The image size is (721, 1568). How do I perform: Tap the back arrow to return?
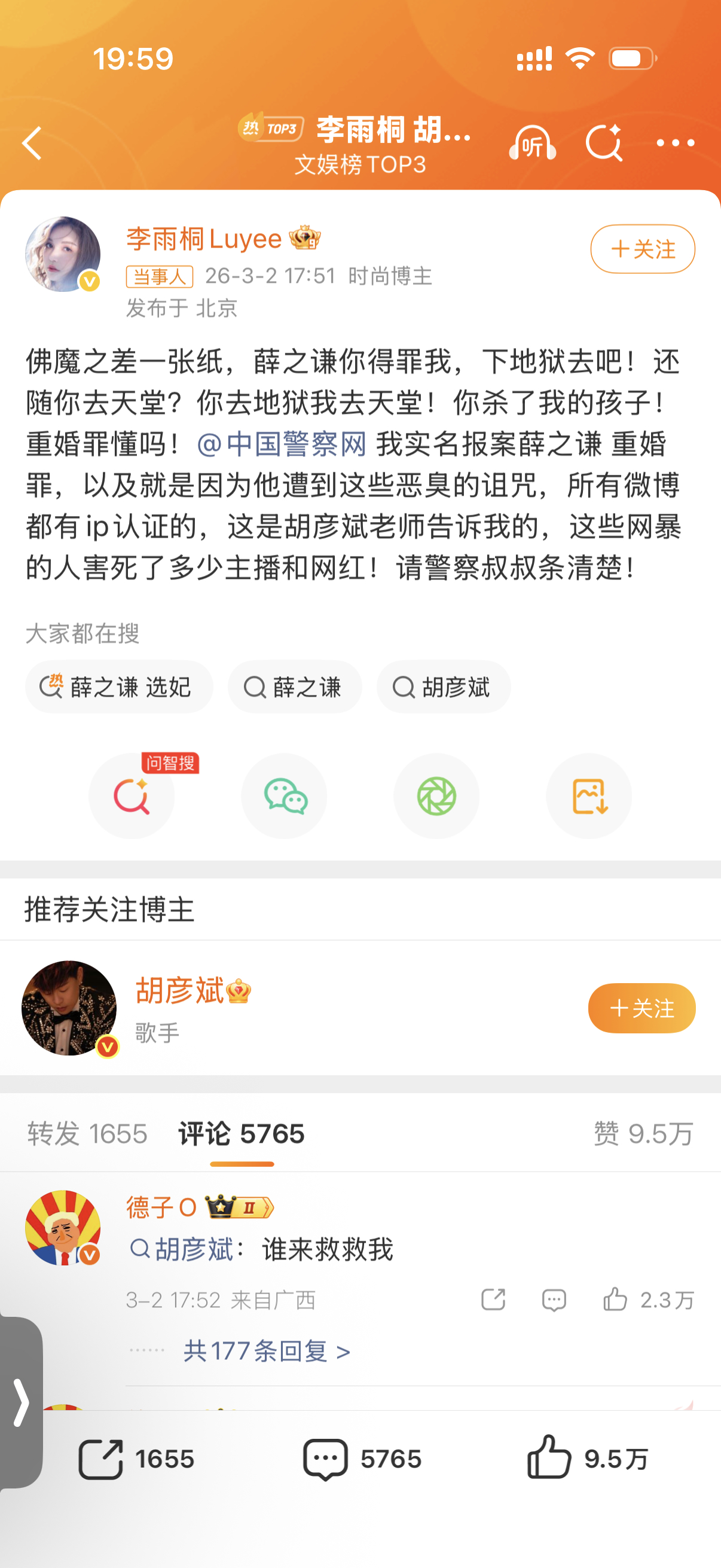pyautogui.click(x=32, y=143)
